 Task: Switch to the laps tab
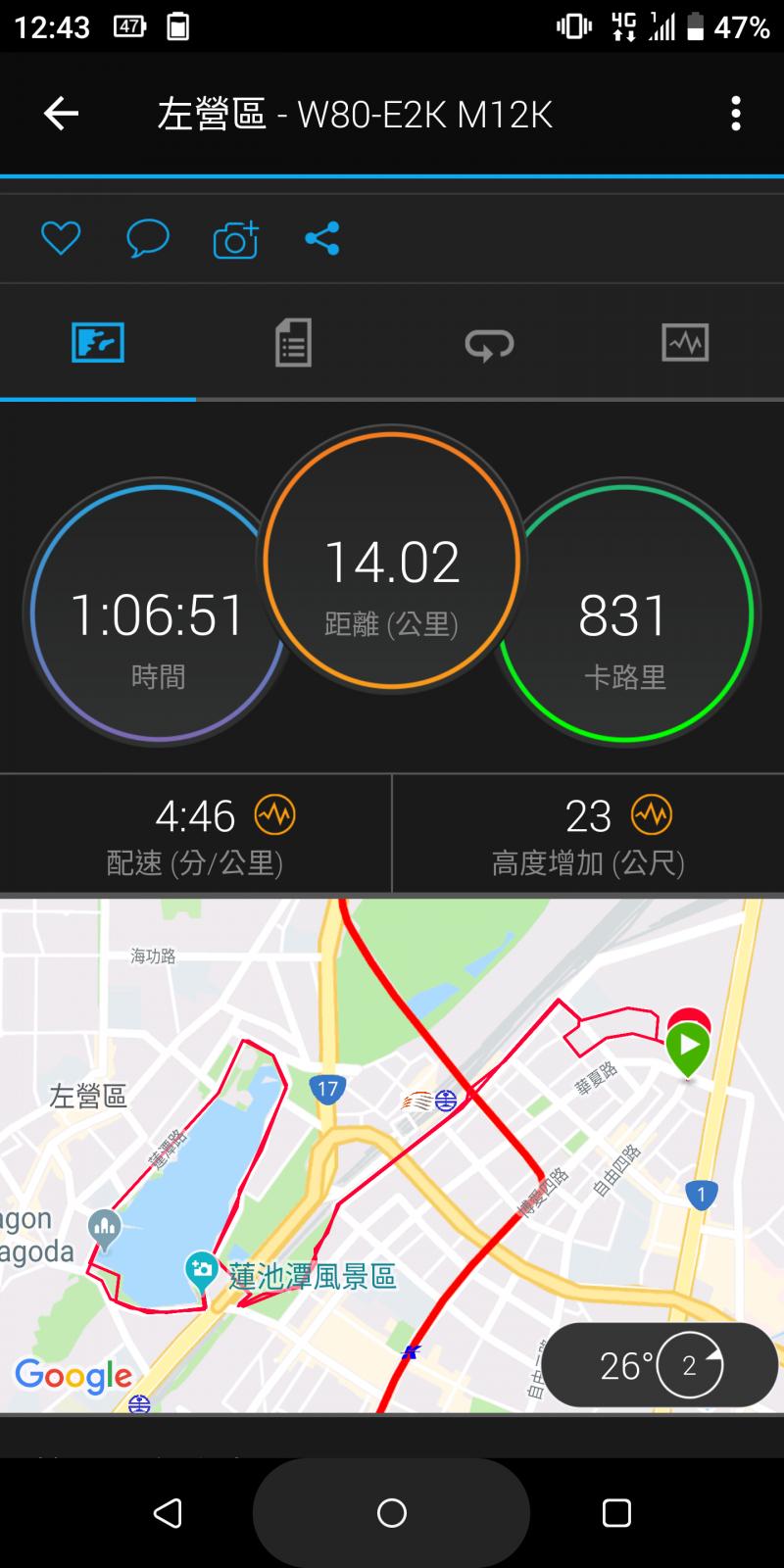pos(489,343)
